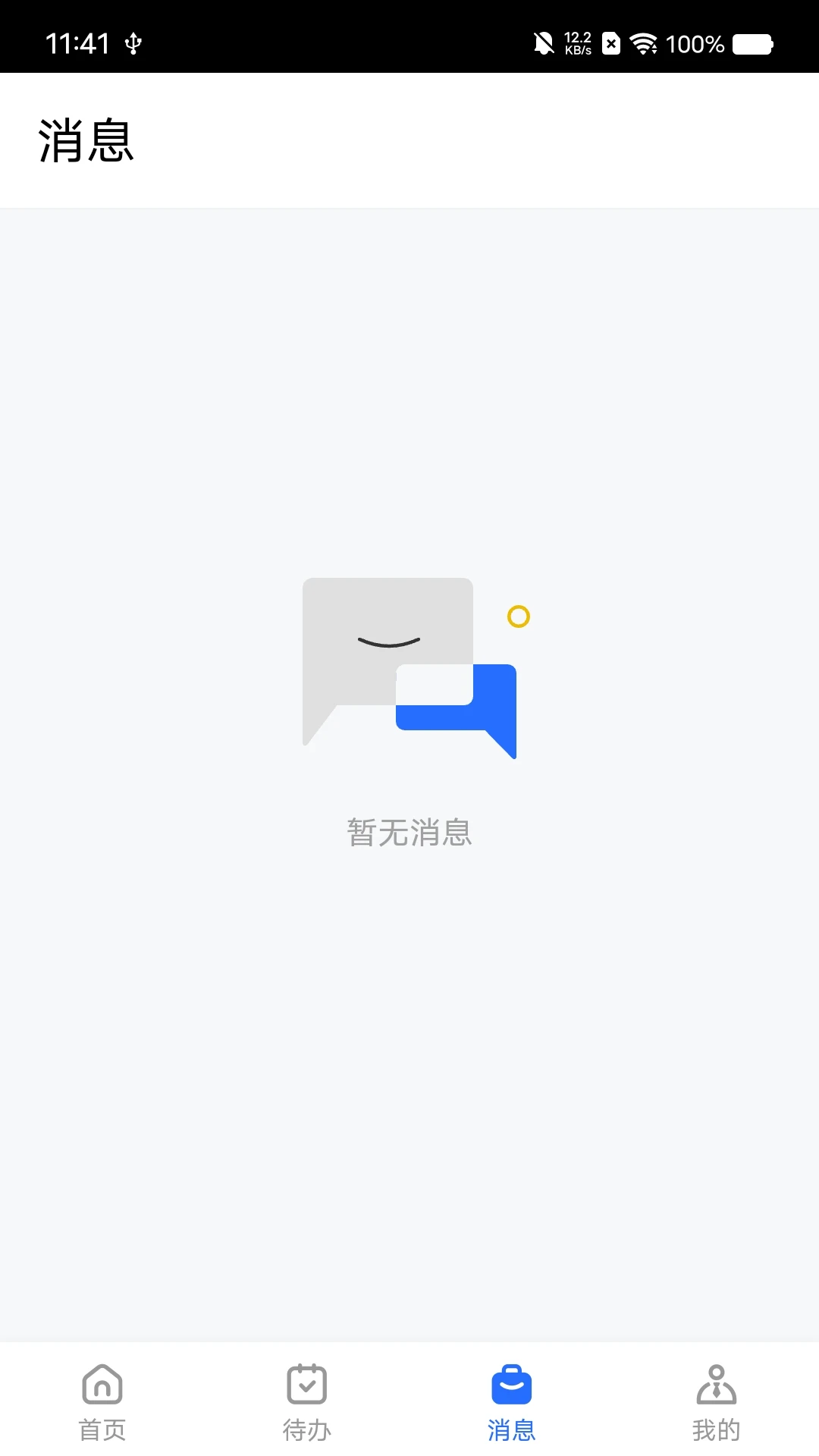This screenshot has width=819, height=1456.
Task: Tap the small white bubble on the blue chat
Action: click(x=435, y=686)
